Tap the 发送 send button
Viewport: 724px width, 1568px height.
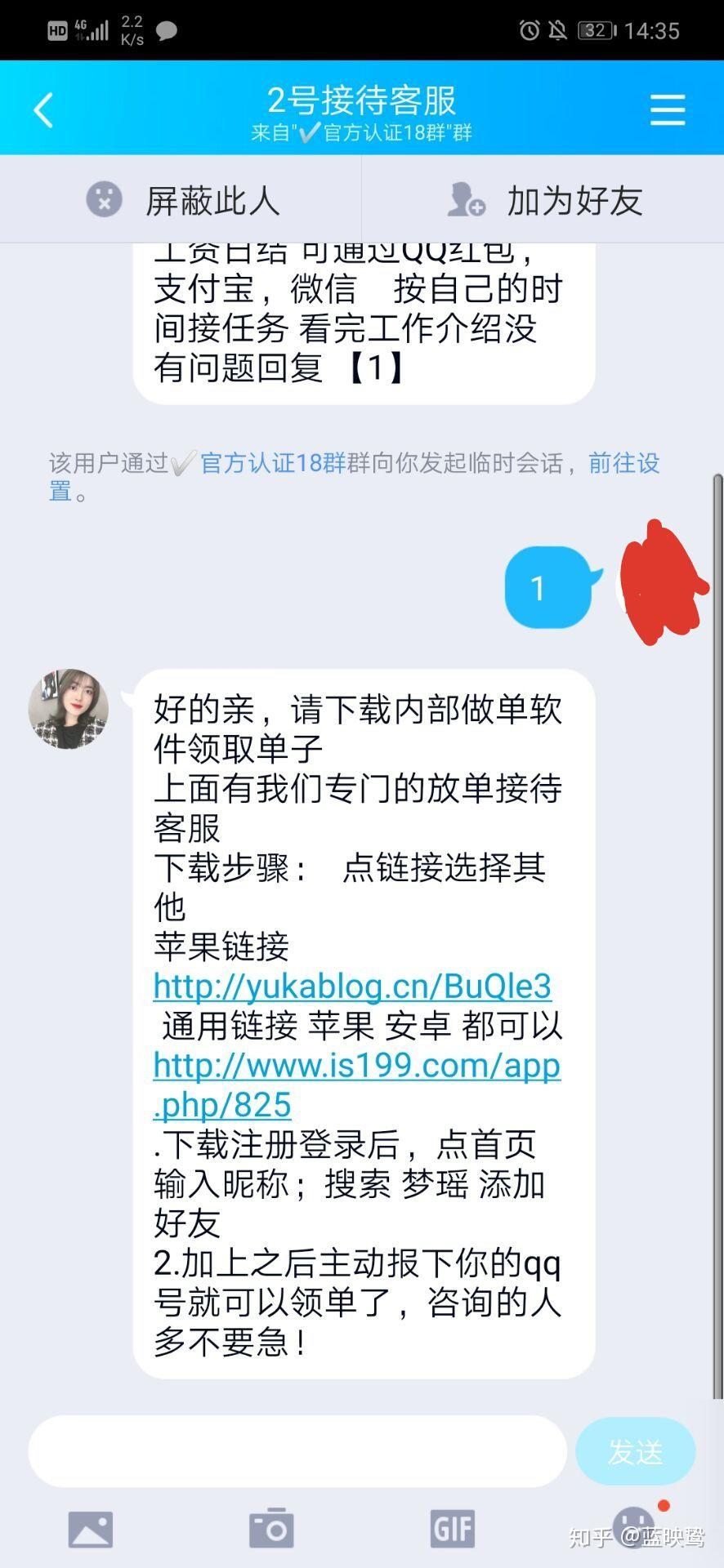click(635, 1451)
